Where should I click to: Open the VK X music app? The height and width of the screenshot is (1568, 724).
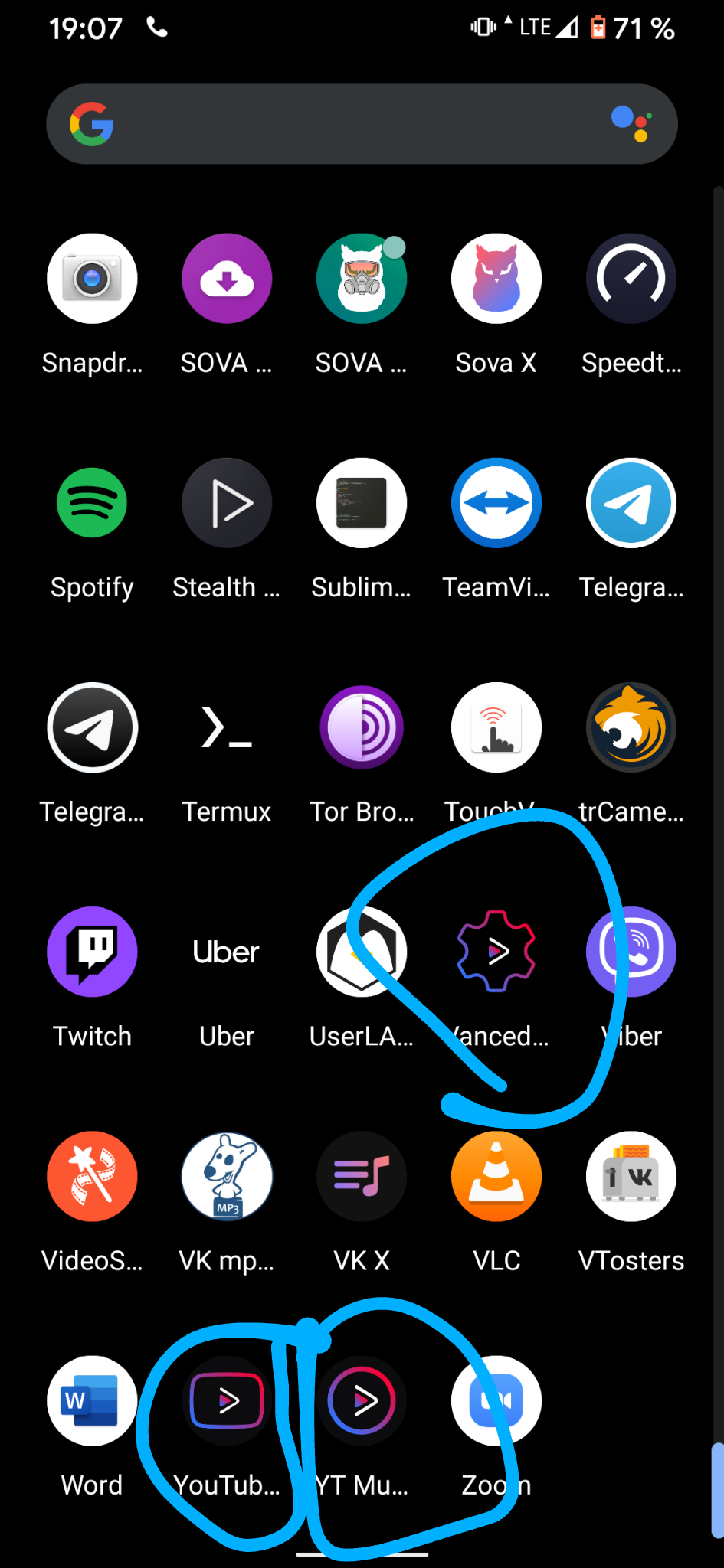pos(362,1177)
